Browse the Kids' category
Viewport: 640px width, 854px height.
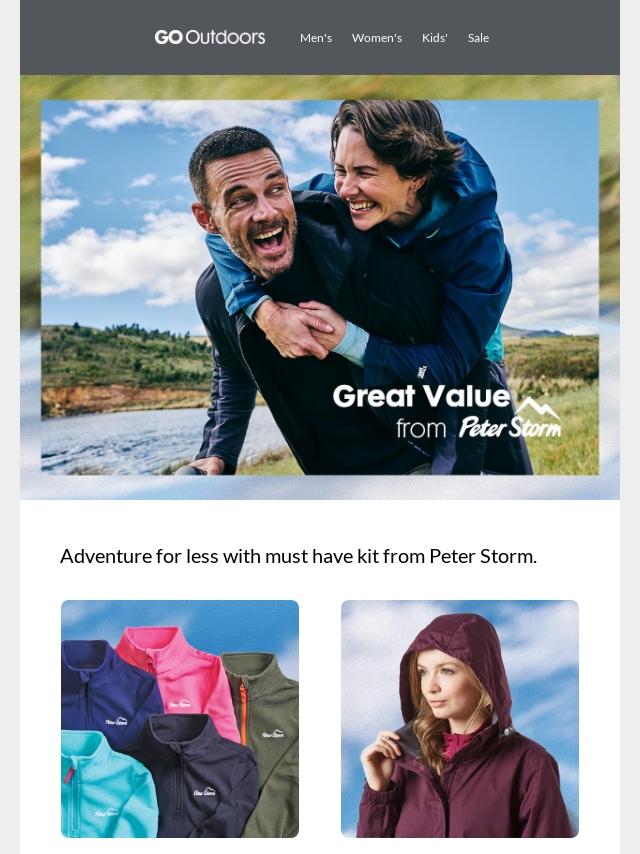pyautogui.click(x=434, y=38)
